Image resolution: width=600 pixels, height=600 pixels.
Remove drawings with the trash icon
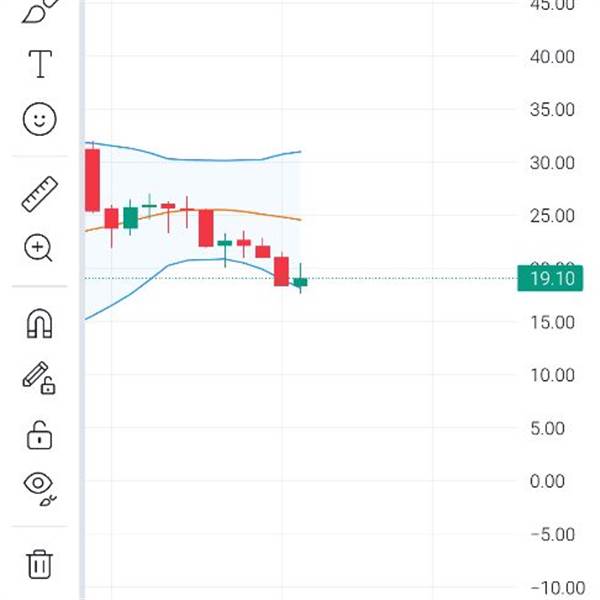(x=39, y=564)
